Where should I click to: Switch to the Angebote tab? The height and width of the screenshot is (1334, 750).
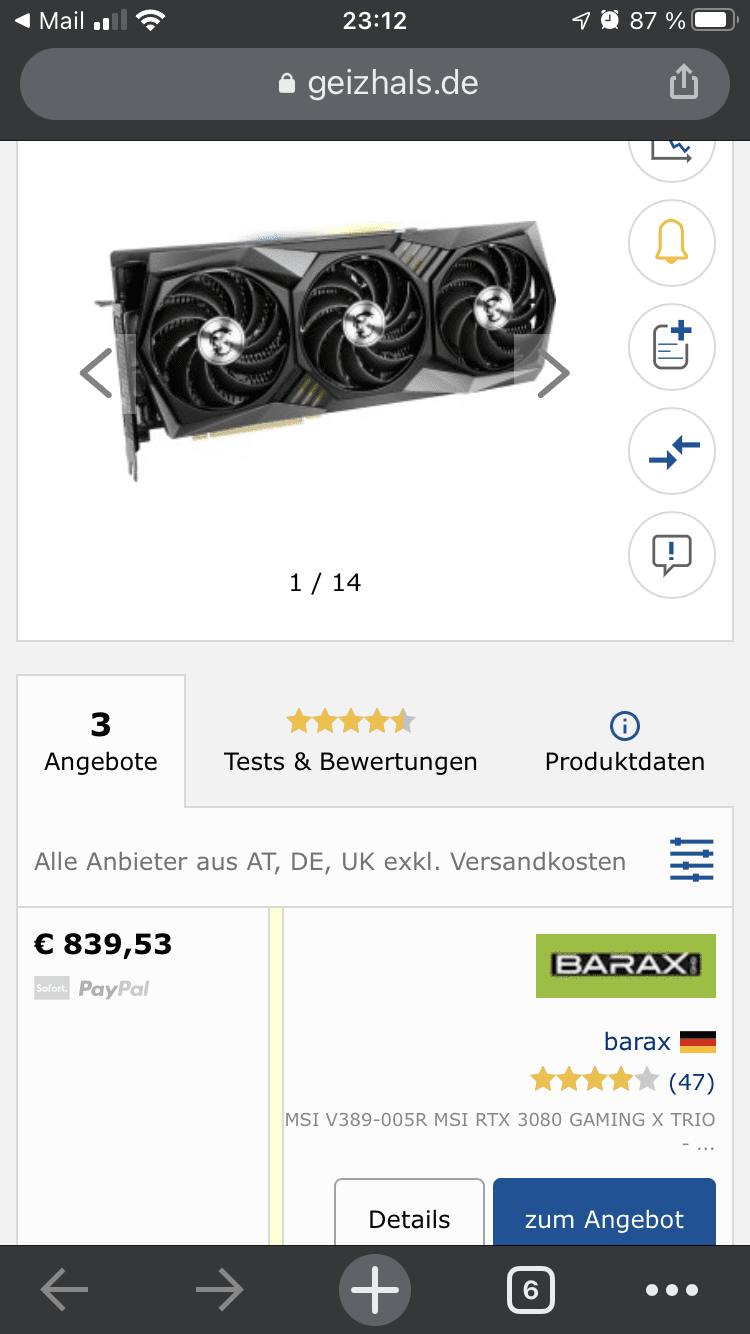click(101, 741)
